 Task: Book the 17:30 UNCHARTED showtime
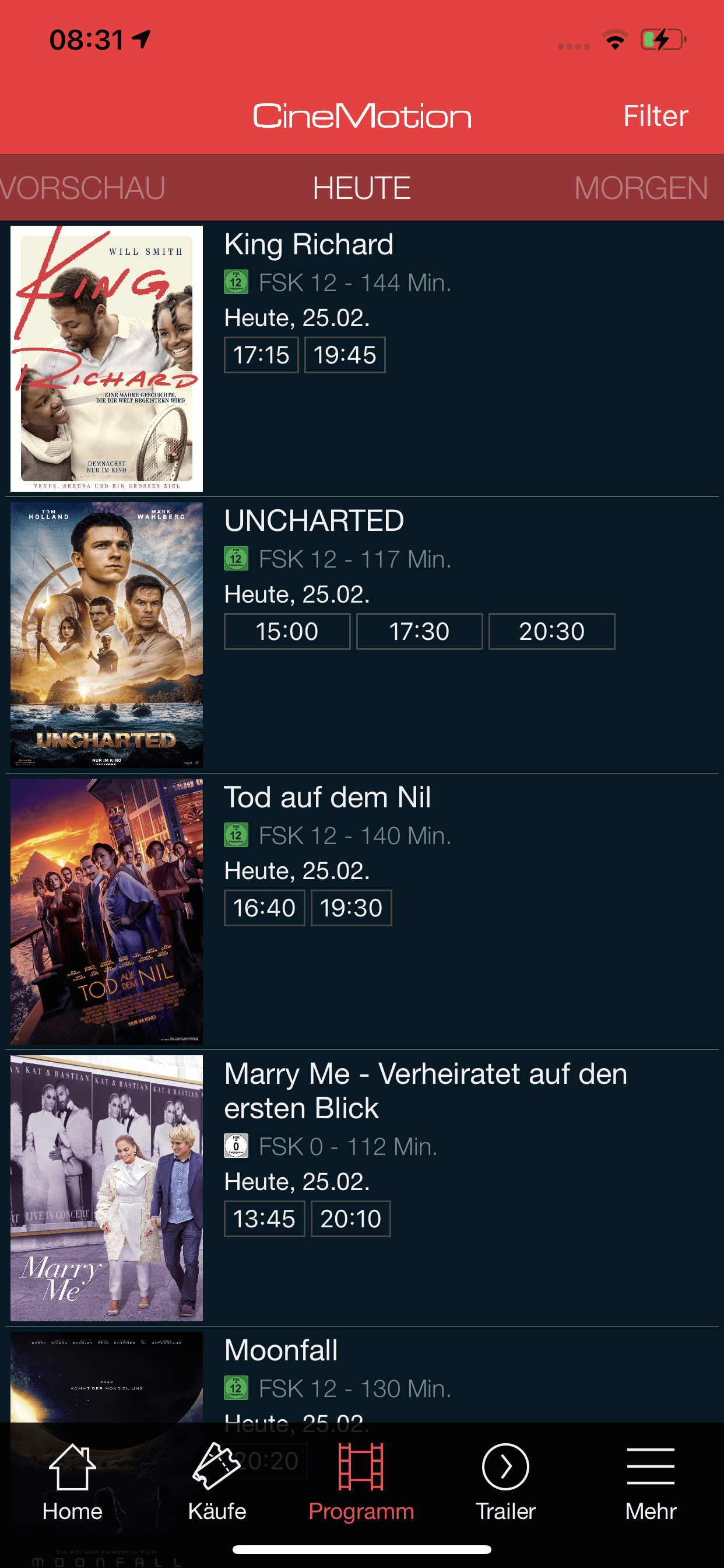coord(419,631)
